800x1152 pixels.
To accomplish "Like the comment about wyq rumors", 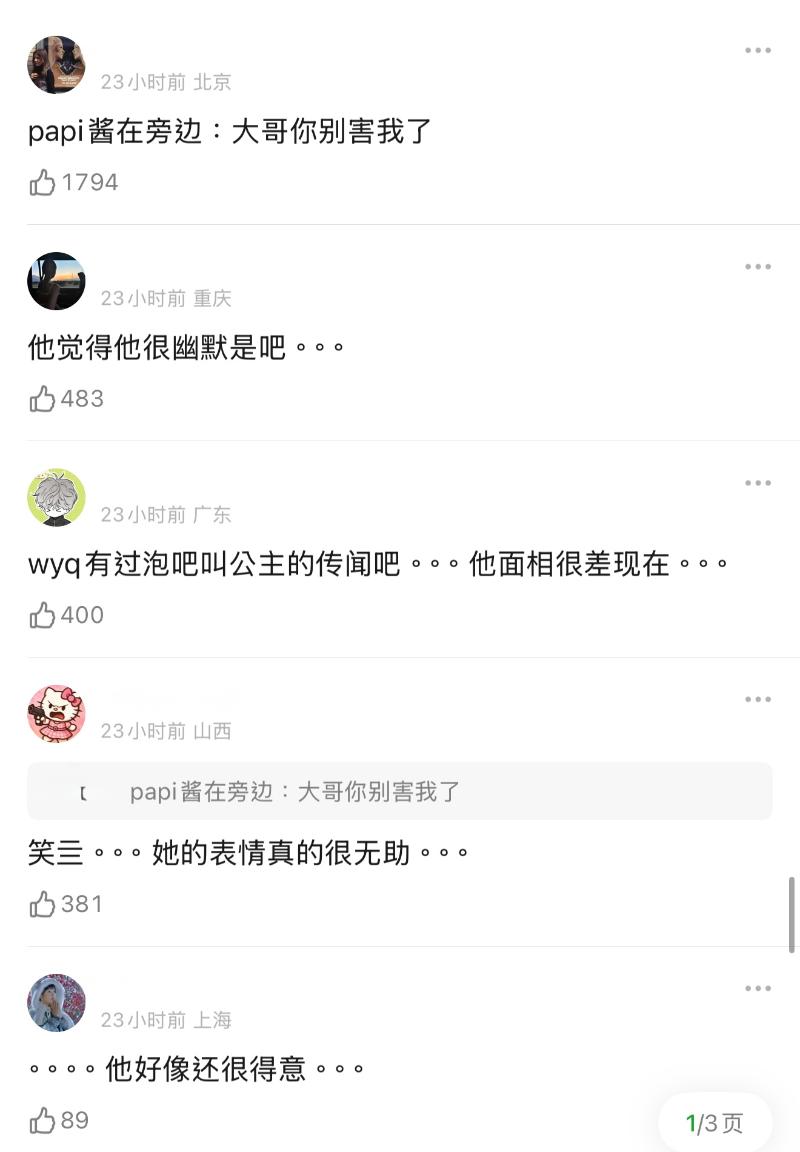I will point(43,615).
